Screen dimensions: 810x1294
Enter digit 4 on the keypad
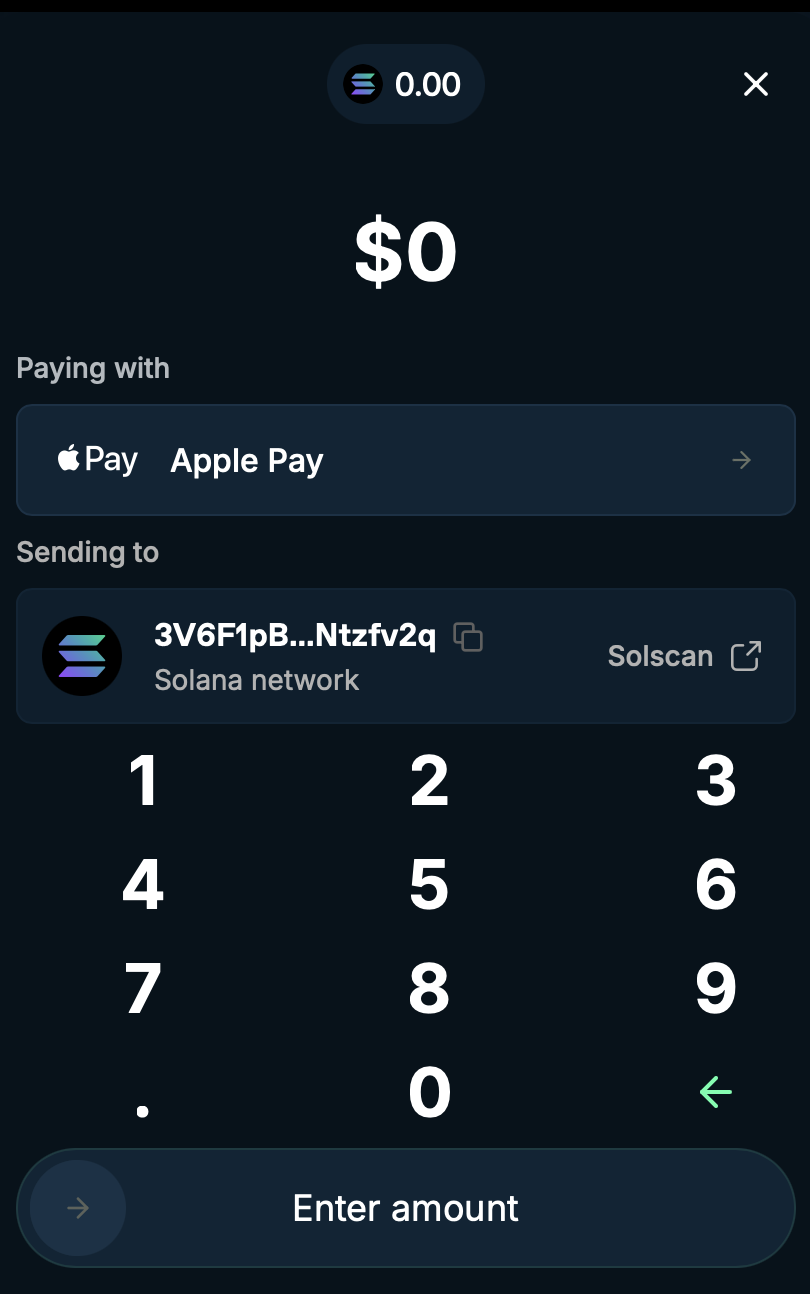coord(143,885)
